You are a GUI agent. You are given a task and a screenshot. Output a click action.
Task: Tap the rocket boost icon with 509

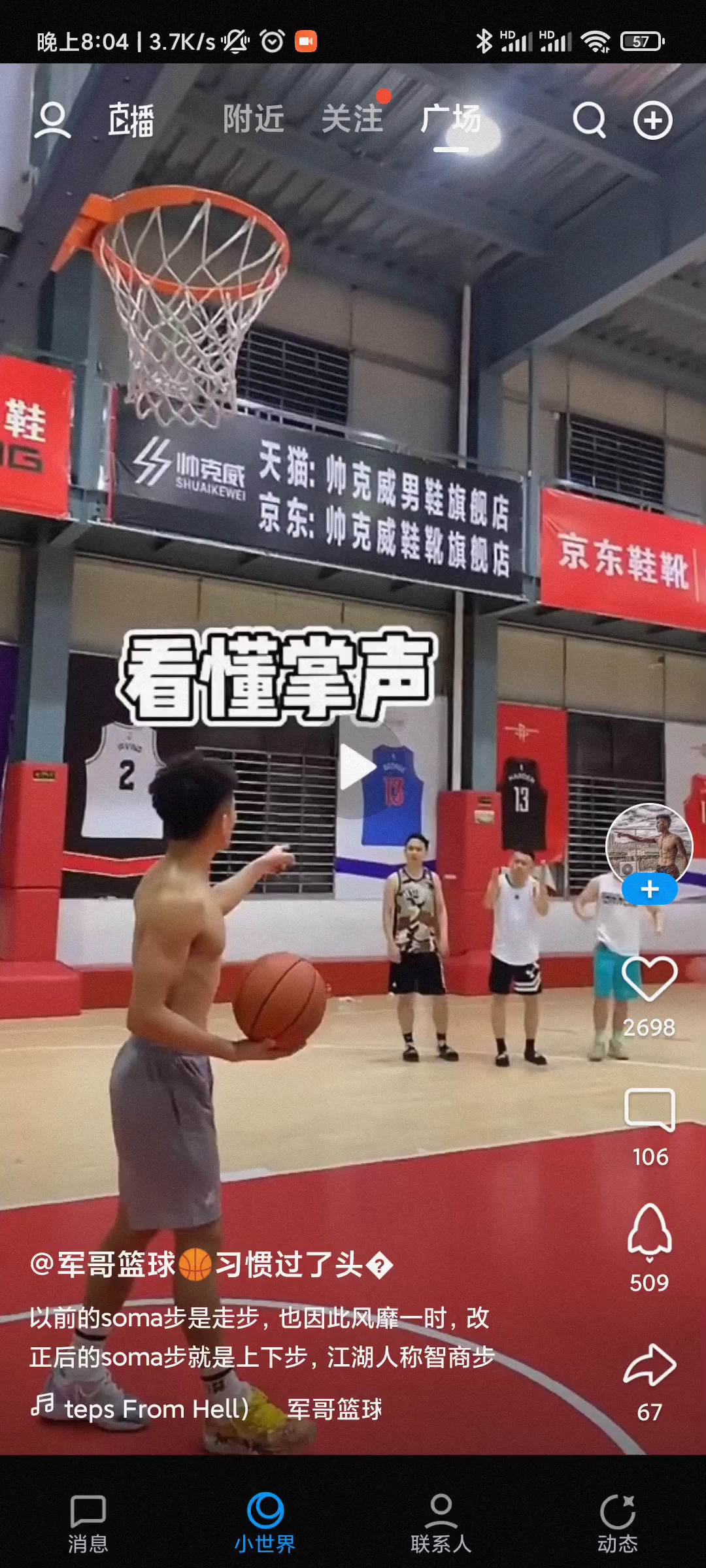[649, 1233]
